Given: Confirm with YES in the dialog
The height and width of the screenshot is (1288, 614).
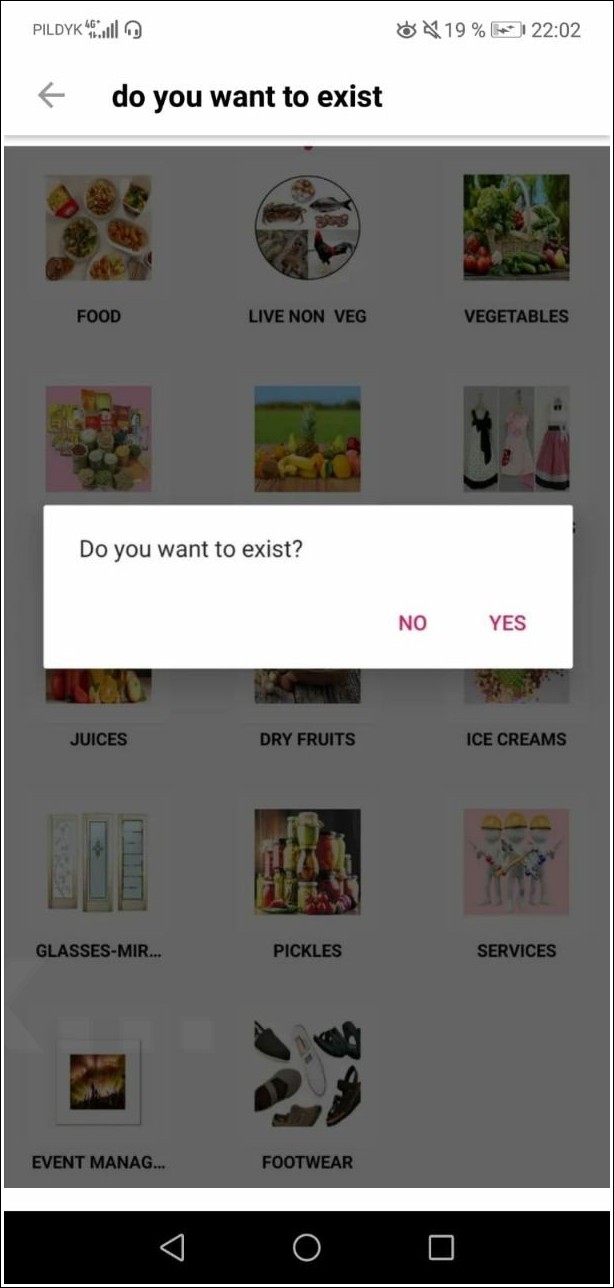Looking at the screenshot, I should point(507,623).
